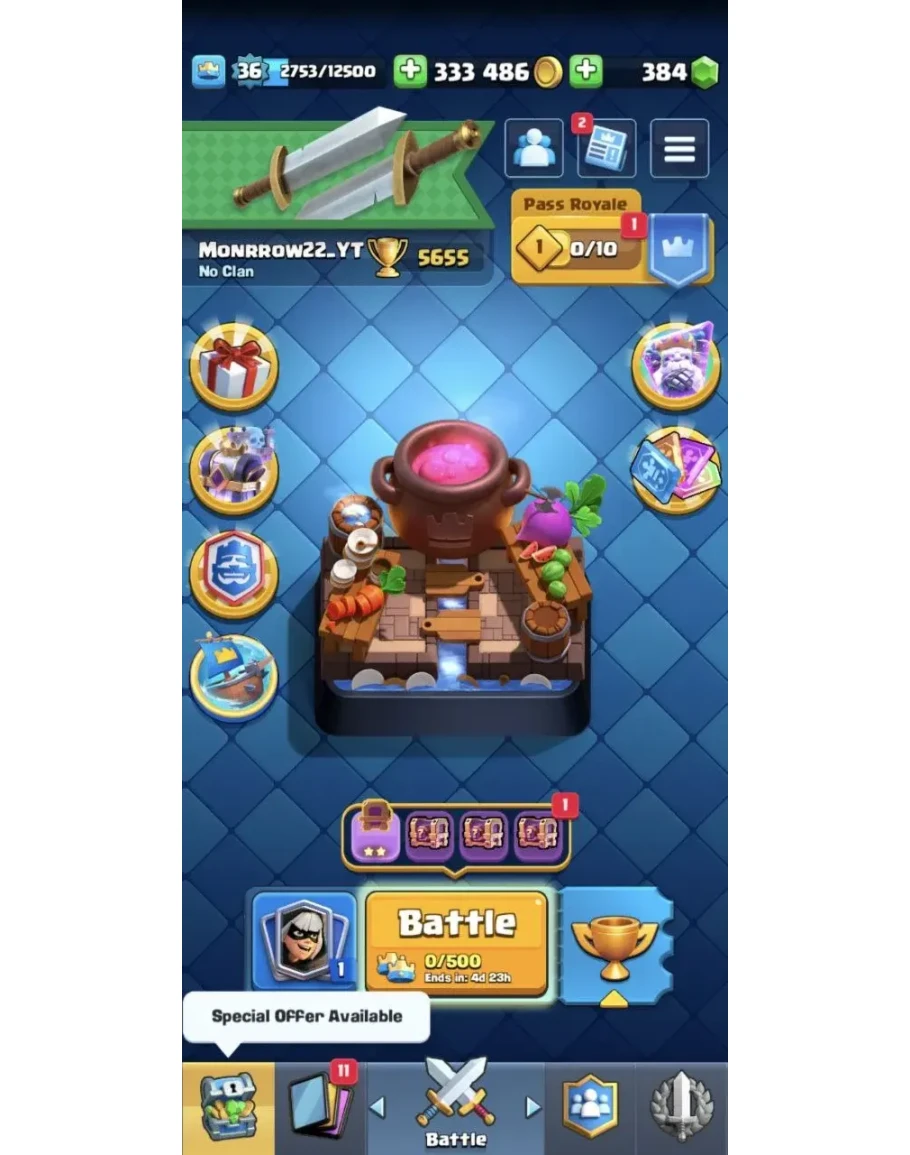
Task: Switch to the Cards collection tab
Action: (320, 1108)
